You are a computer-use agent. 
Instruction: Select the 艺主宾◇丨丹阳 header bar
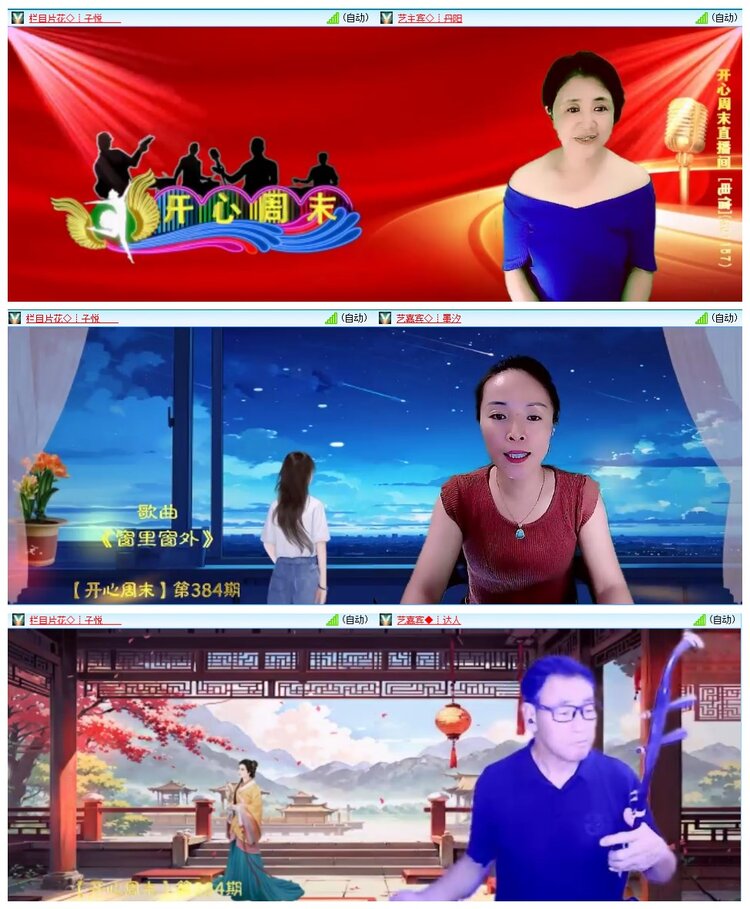[430, 15]
